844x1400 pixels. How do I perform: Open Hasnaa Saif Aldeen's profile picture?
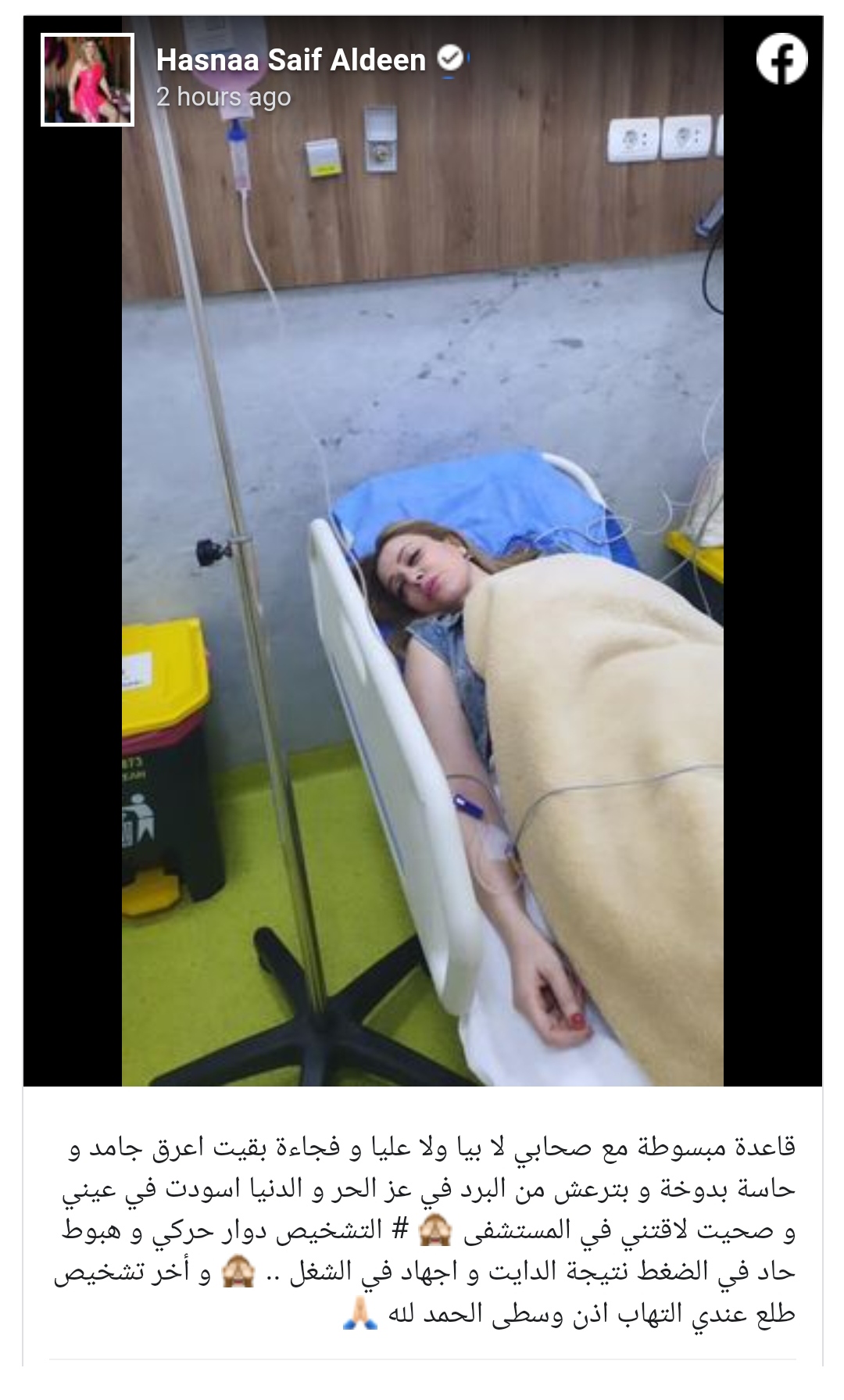tap(87, 80)
